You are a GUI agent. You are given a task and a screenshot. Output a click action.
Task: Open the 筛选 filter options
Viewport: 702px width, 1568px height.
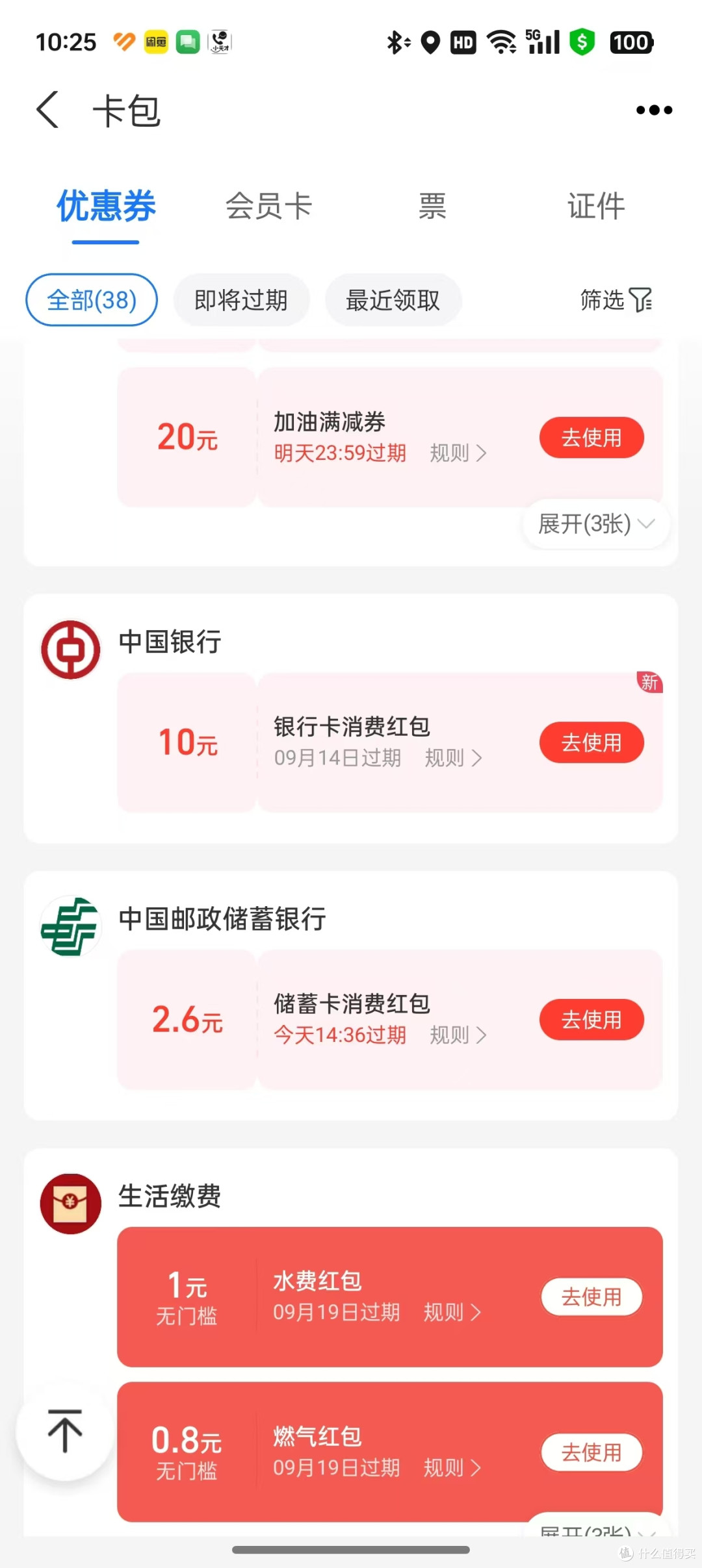[x=615, y=300]
